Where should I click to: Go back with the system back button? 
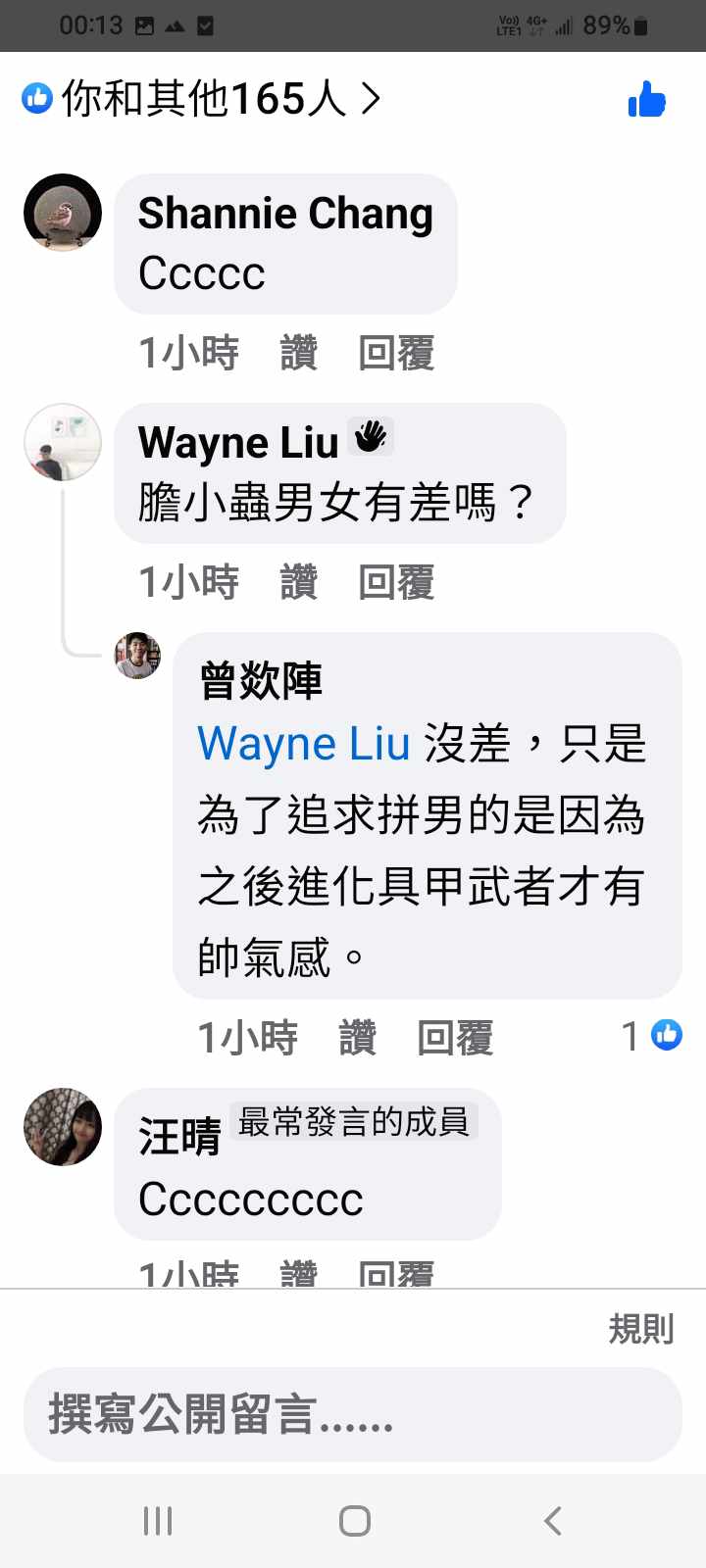[552, 1521]
